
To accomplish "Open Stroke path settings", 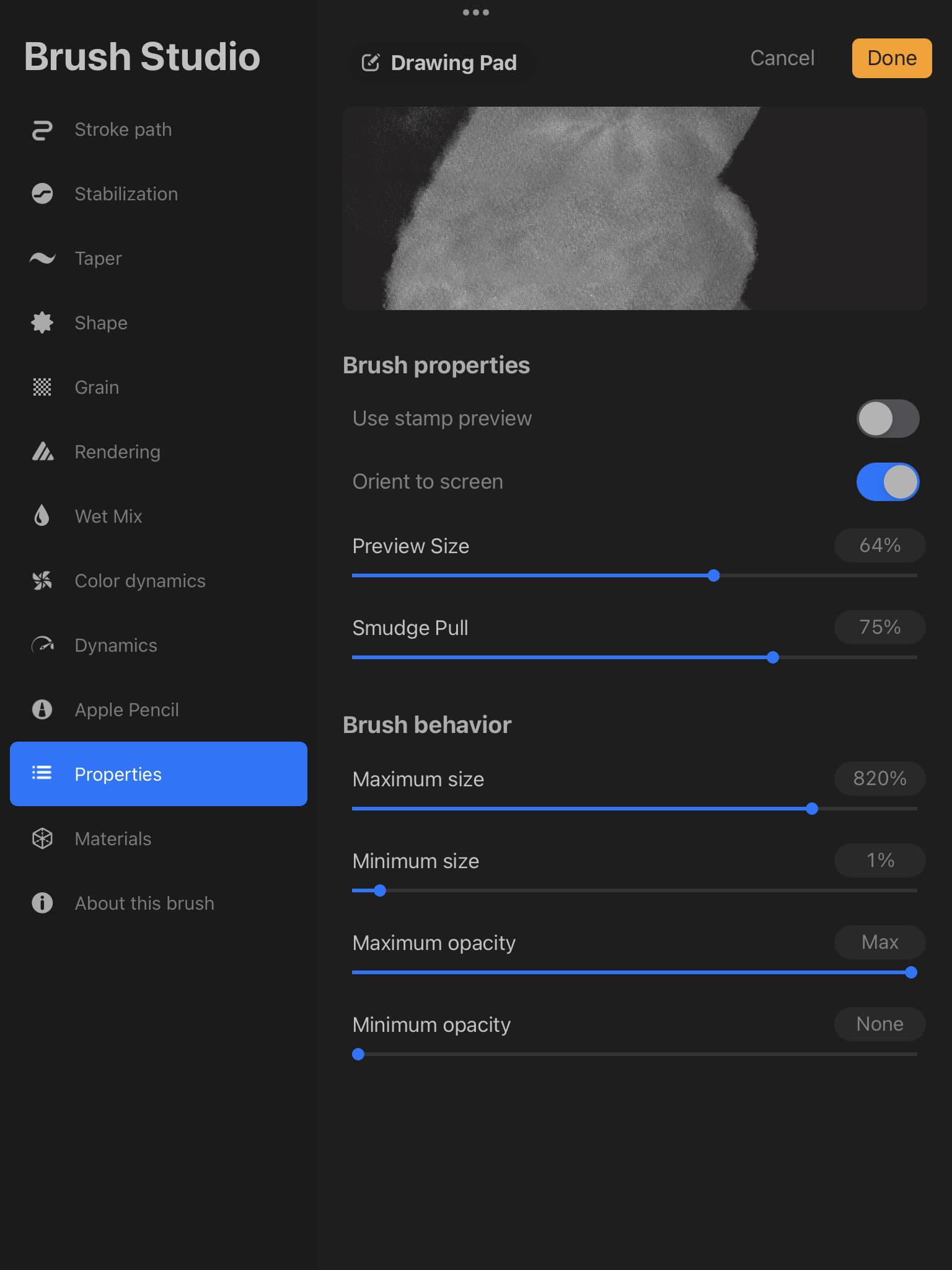I will tap(123, 130).
